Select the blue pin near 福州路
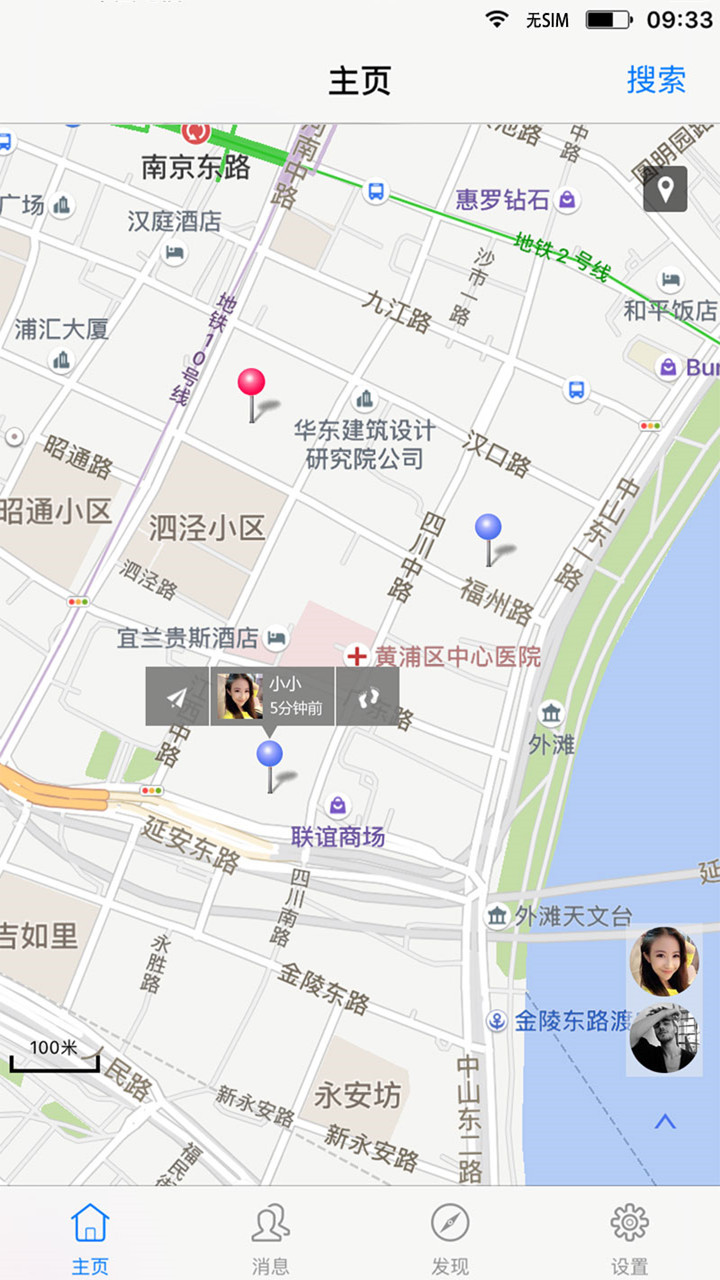The height and width of the screenshot is (1280, 720). (x=488, y=538)
